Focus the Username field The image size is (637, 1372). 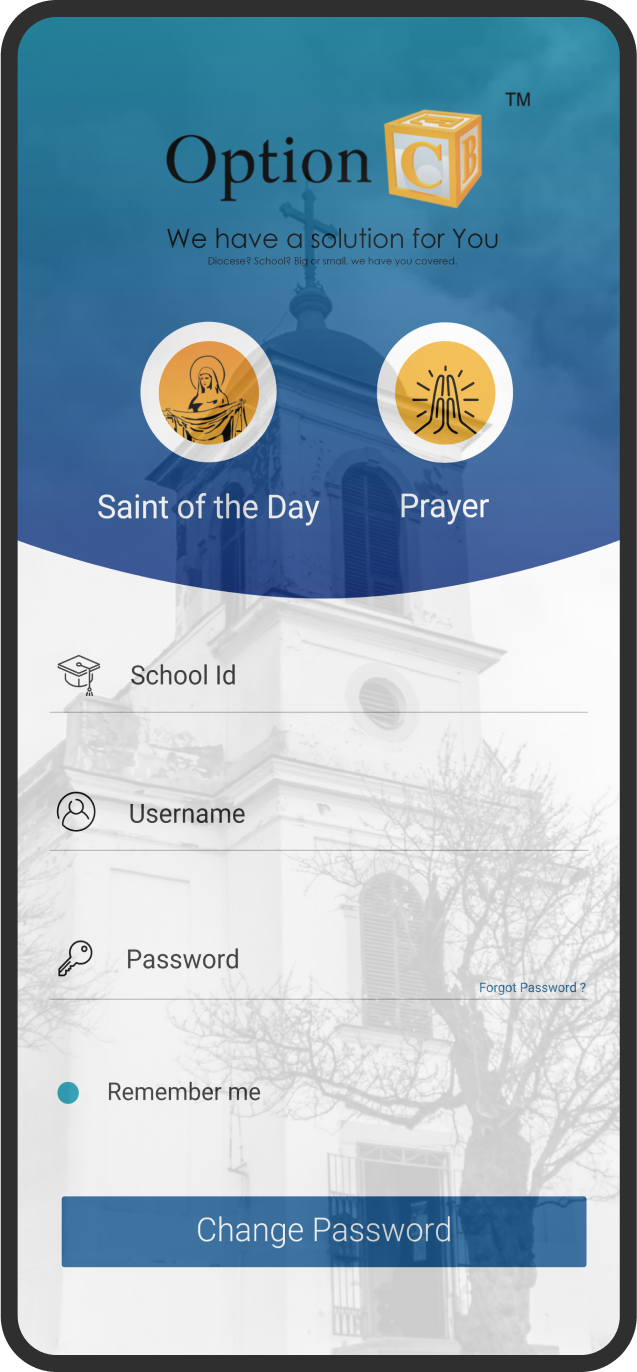[x=319, y=814]
